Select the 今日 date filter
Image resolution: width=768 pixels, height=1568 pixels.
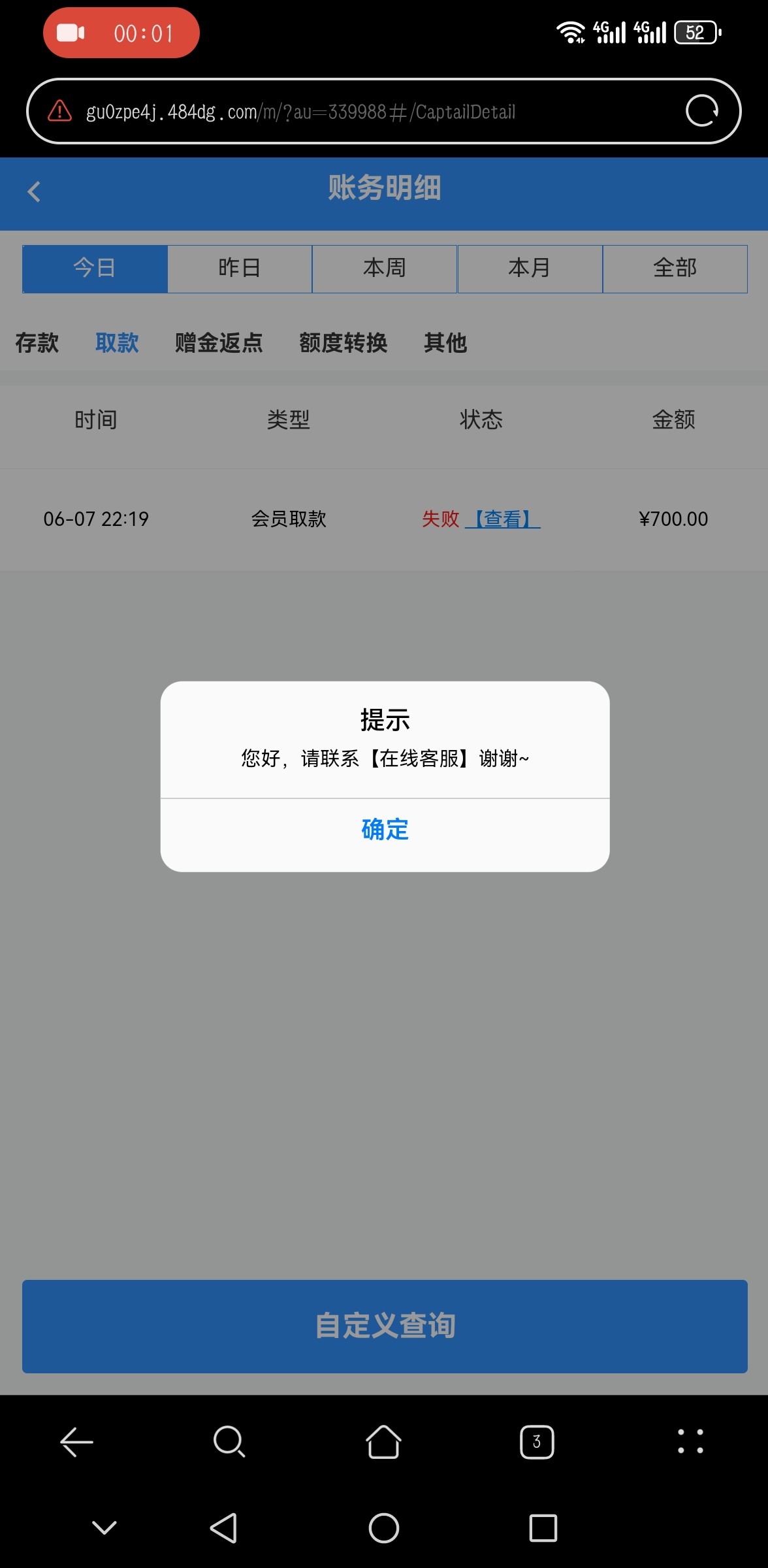95,269
